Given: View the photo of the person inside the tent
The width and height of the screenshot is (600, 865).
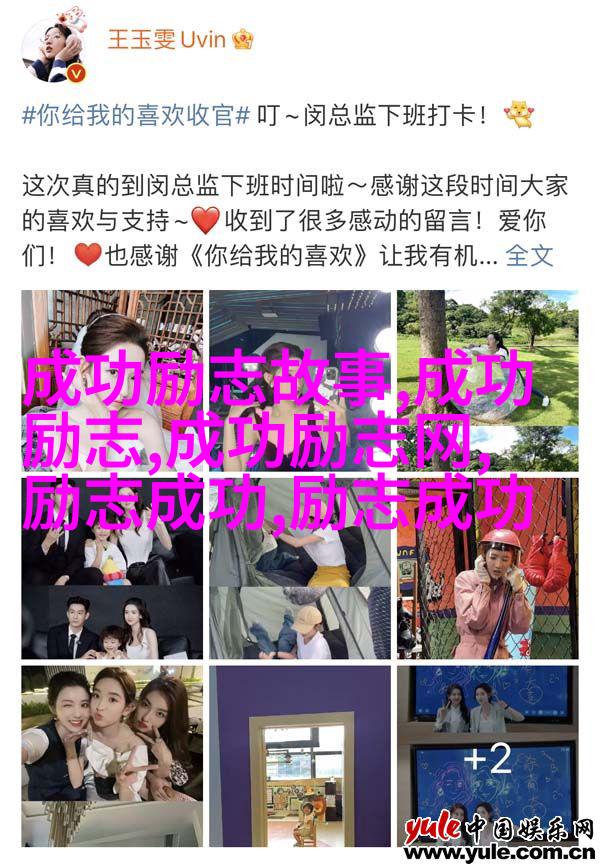Looking at the screenshot, I should [x=300, y=568].
